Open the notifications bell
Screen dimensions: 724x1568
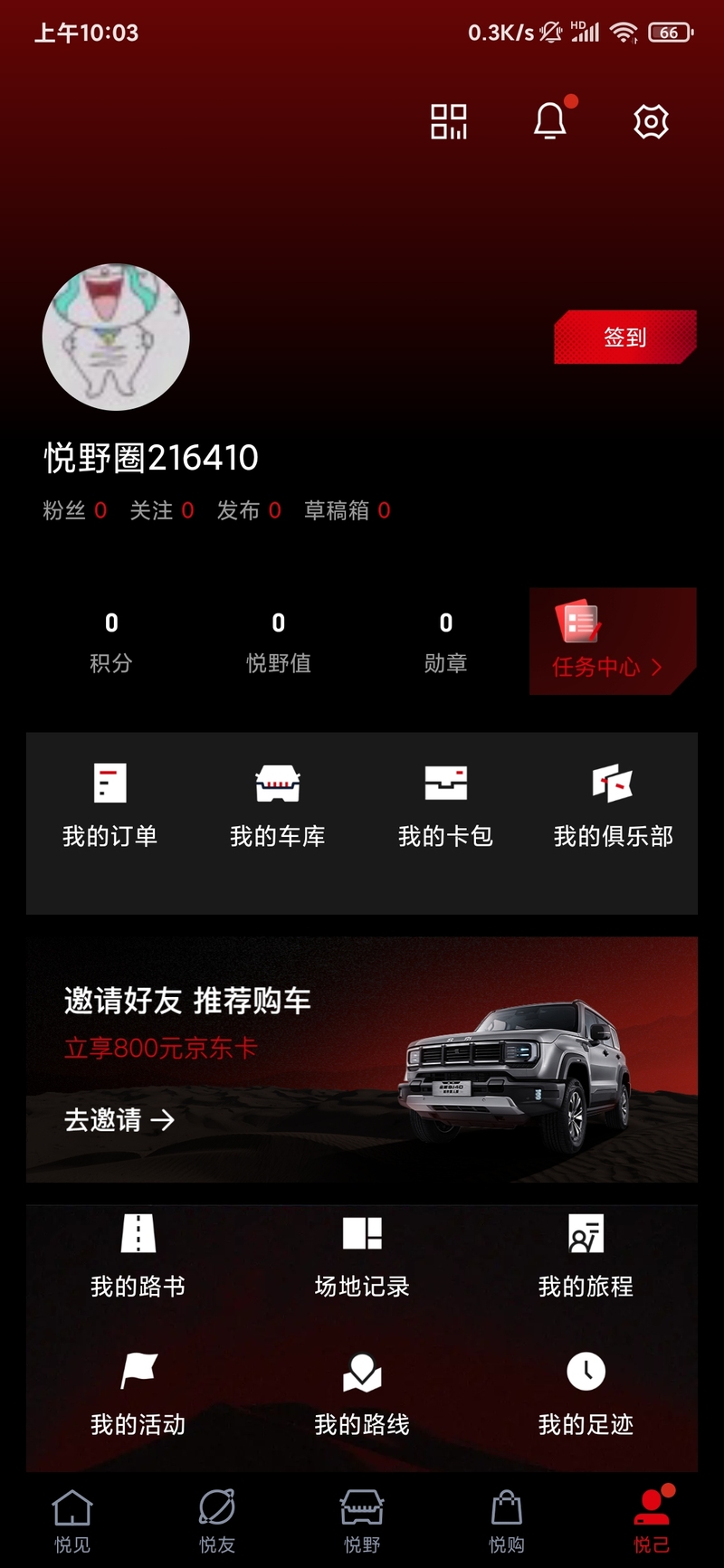tap(549, 121)
